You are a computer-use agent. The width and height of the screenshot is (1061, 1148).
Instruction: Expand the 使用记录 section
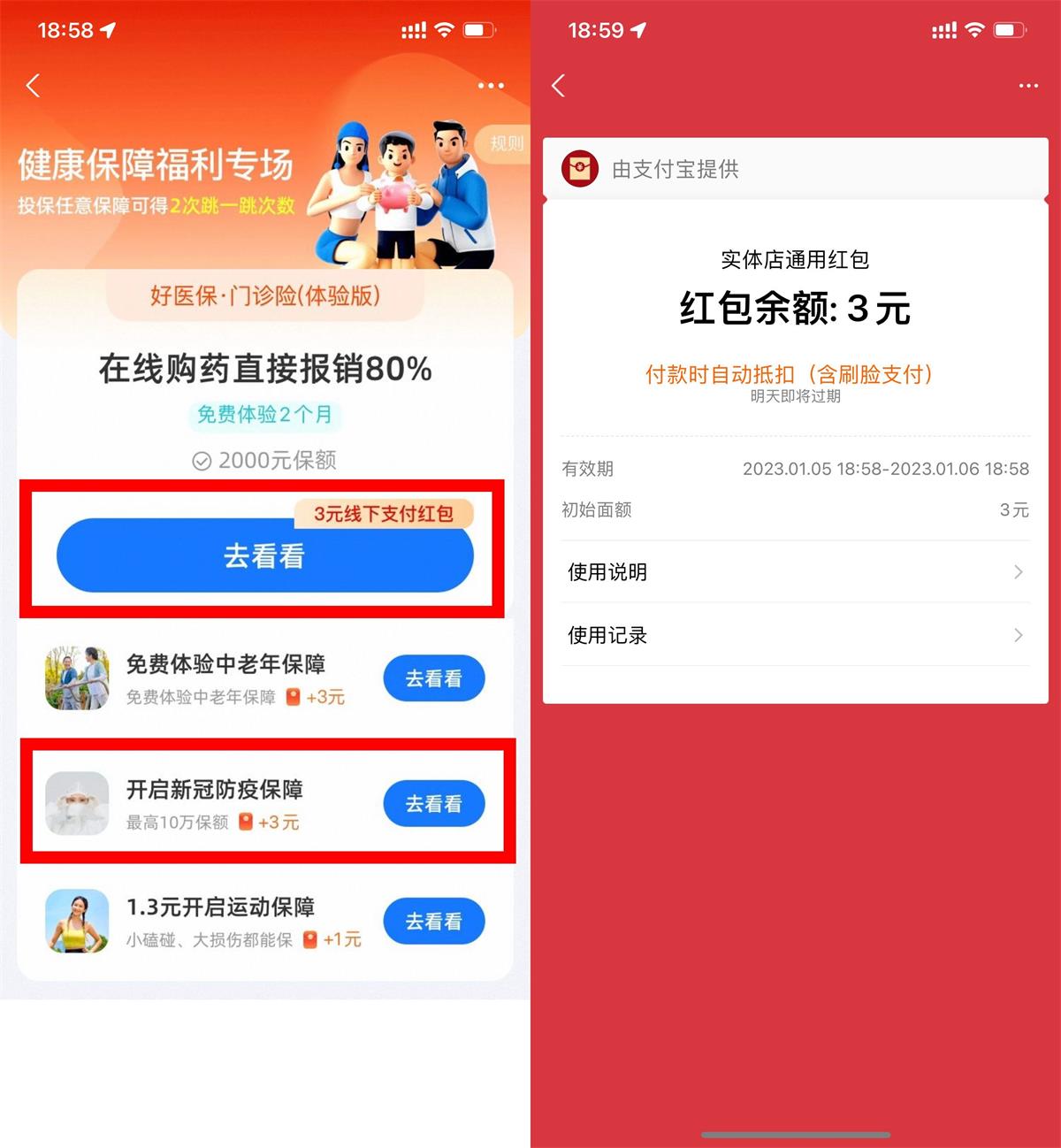[795, 636]
